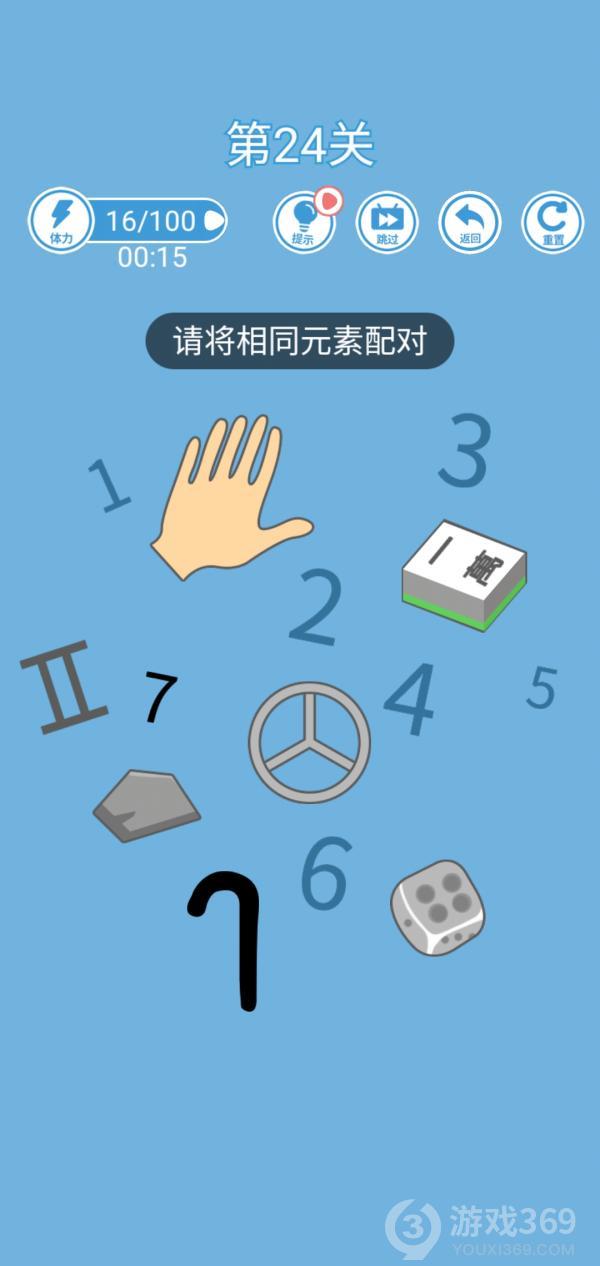This screenshot has width=600, height=1266.
Task: Select the dice showing four
Action: pyautogui.click(x=437, y=908)
